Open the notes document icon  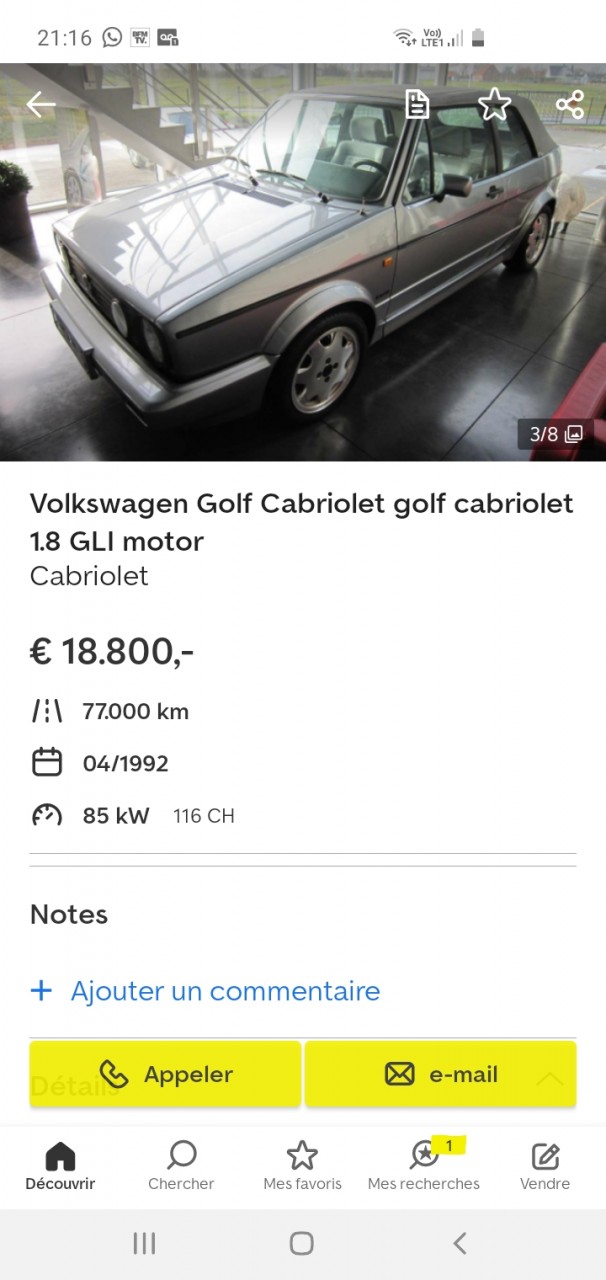417,104
